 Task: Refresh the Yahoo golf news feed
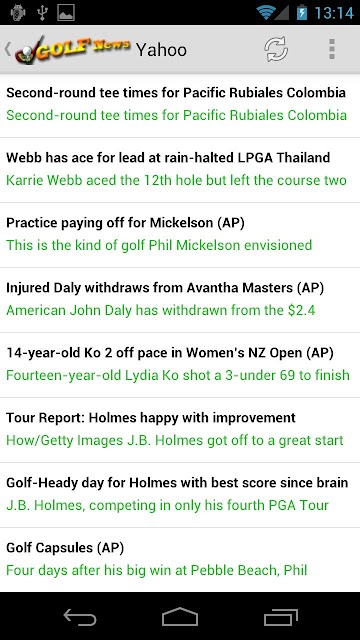click(x=276, y=49)
